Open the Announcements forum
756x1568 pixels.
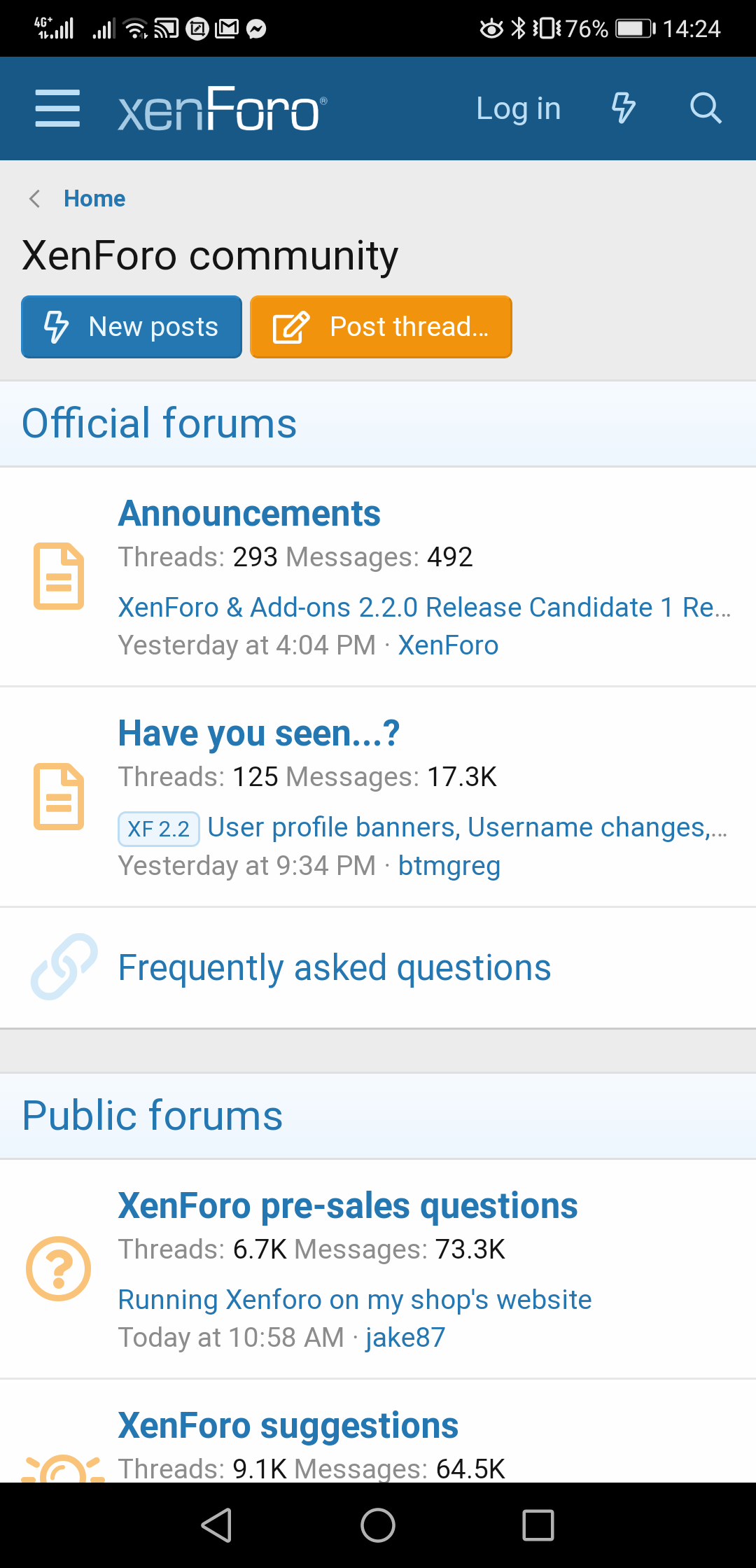point(249,514)
